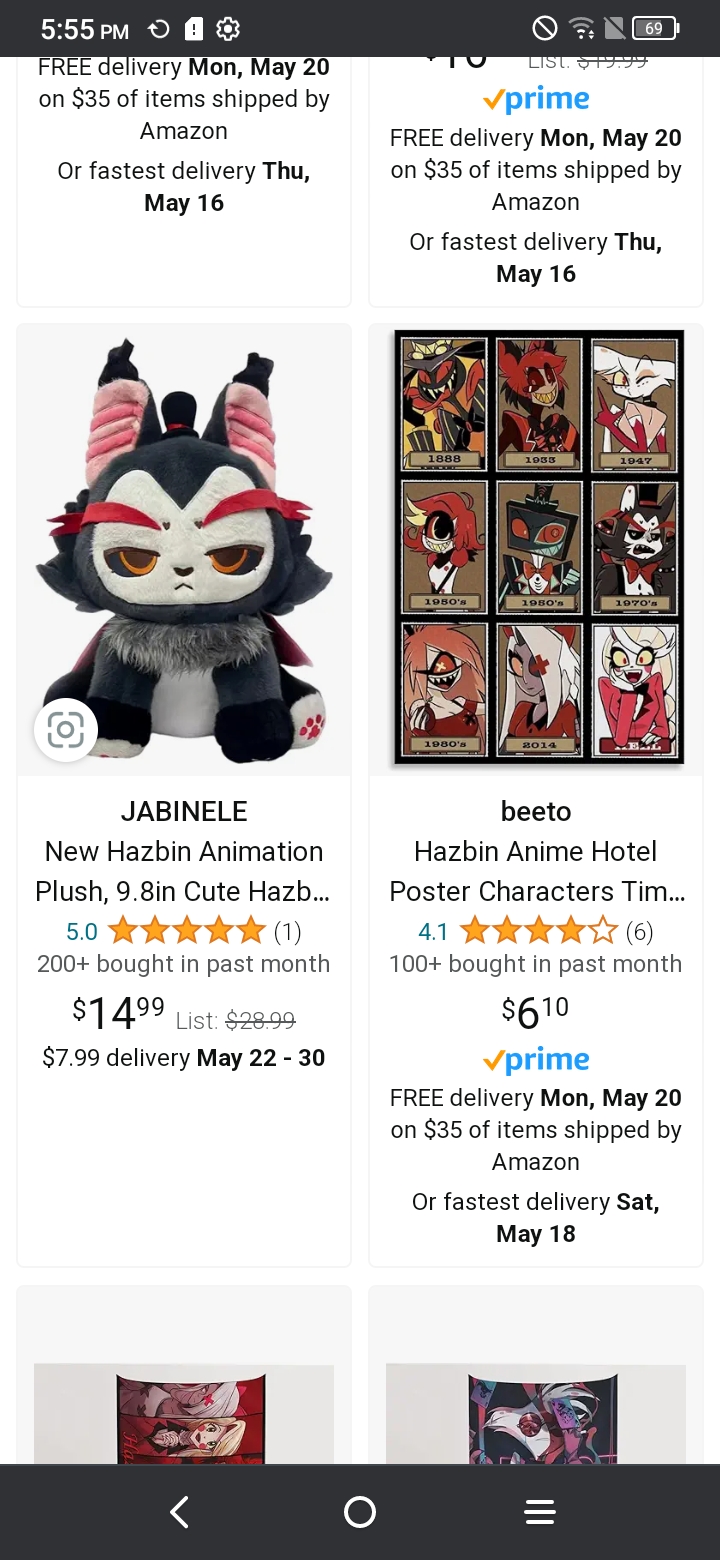Open the beeto Hazbin poster image

[x=537, y=548]
